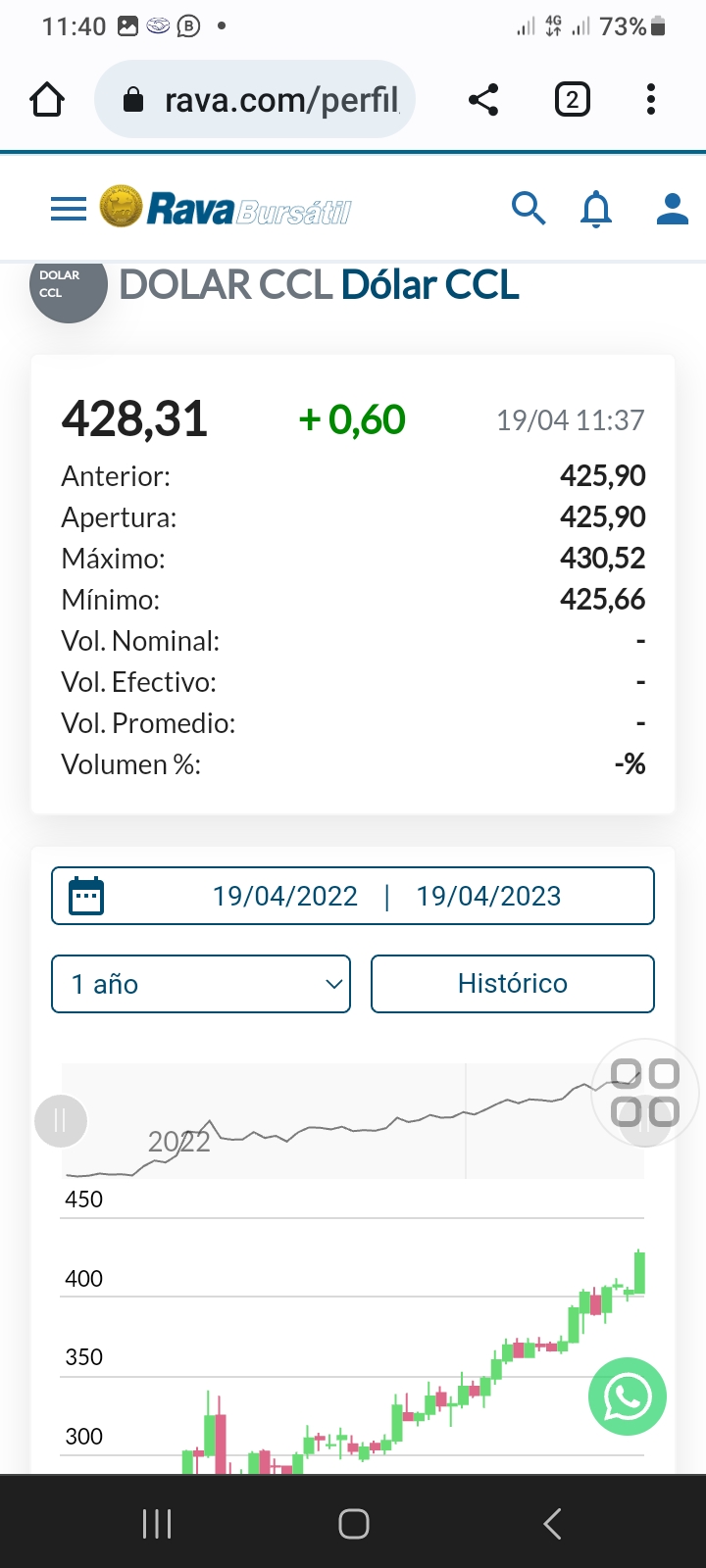Open the floating four-squares widget
This screenshot has height=1568, width=706.
point(645,1093)
